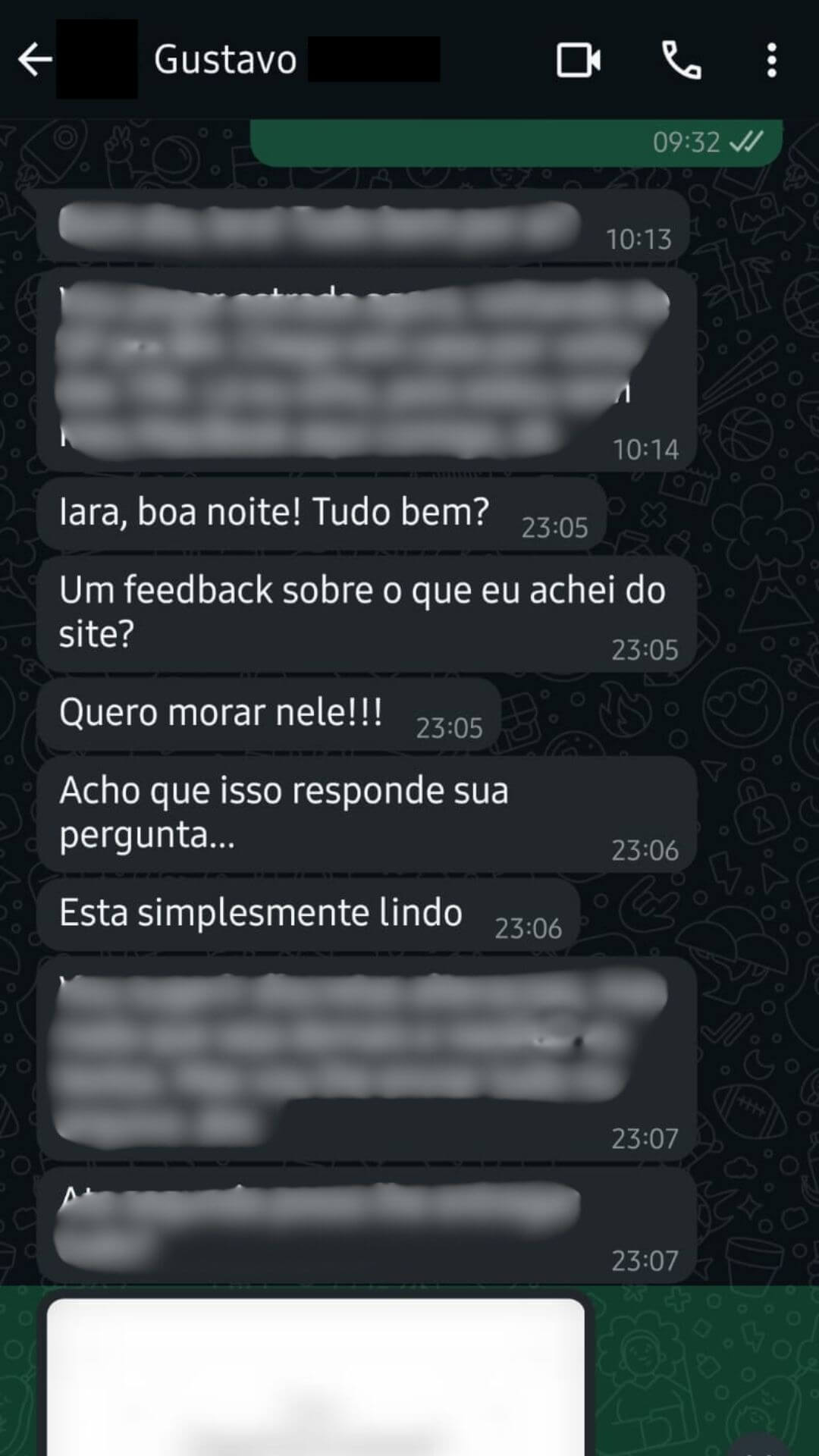Go back to the chat list

tap(35, 60)
